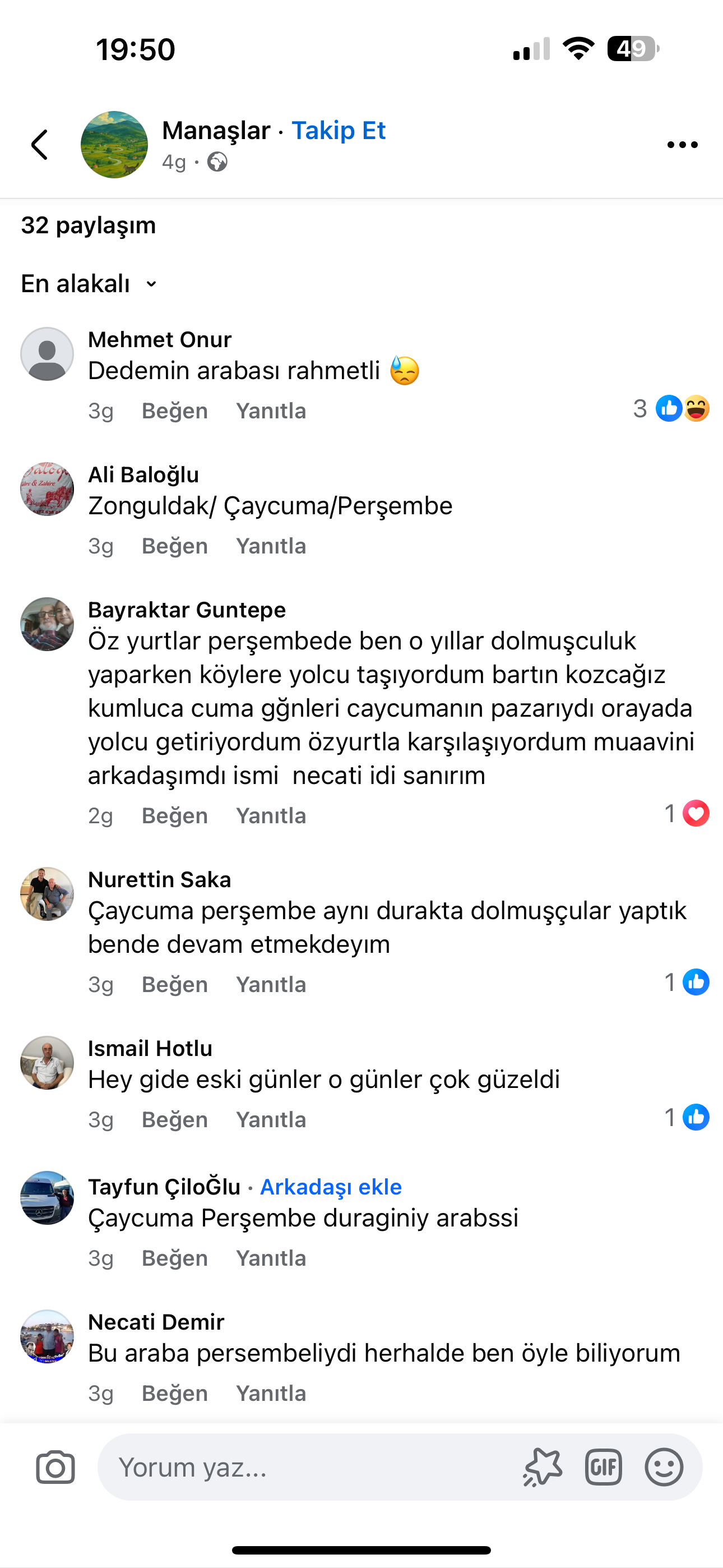Viewport: 723px width, 1568px height.
Task: Like Ismail Hotlu's comment
Action: (x=175, y=1119)
